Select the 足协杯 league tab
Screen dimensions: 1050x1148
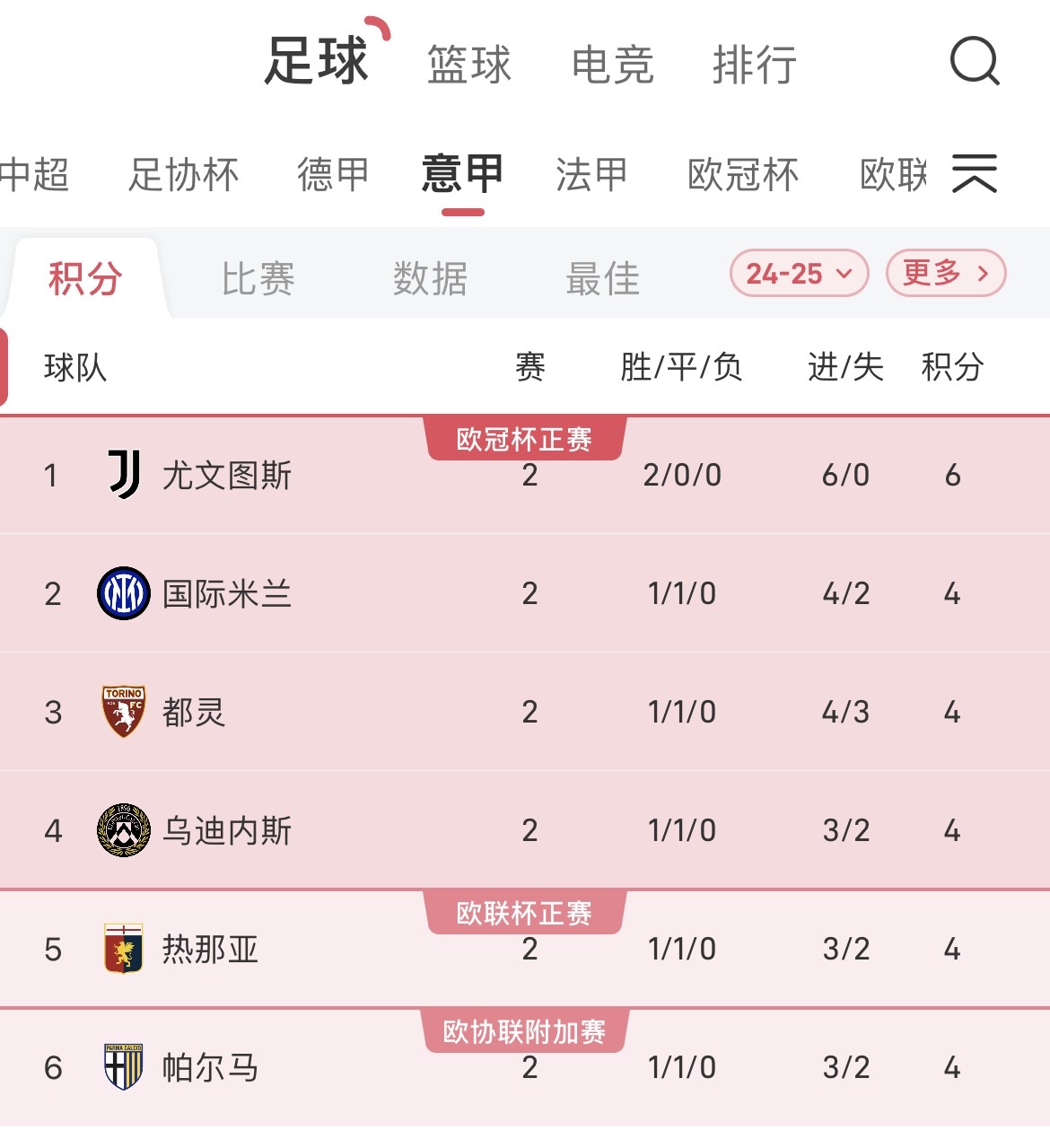(x=183, y=174)
